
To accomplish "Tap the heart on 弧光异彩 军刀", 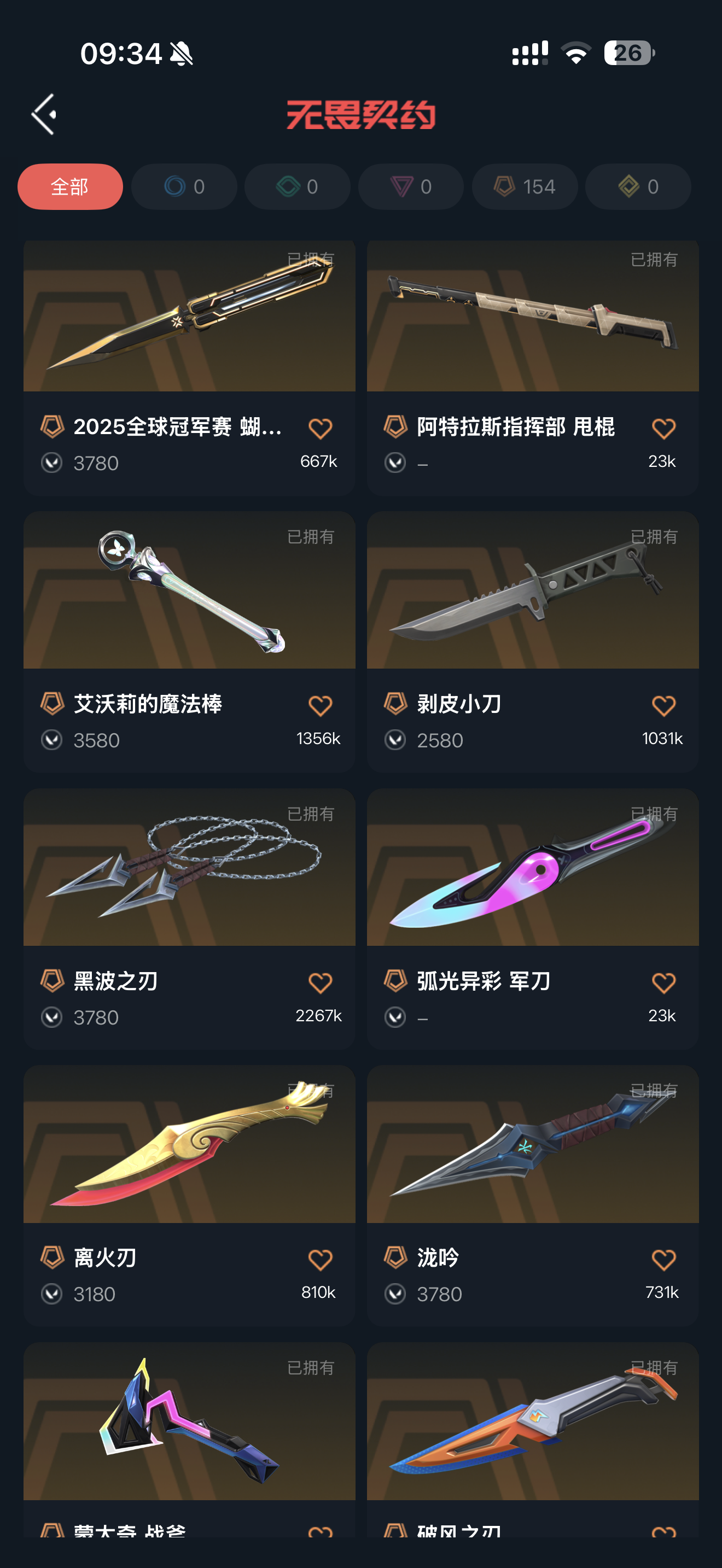I will tap(663, 982).
